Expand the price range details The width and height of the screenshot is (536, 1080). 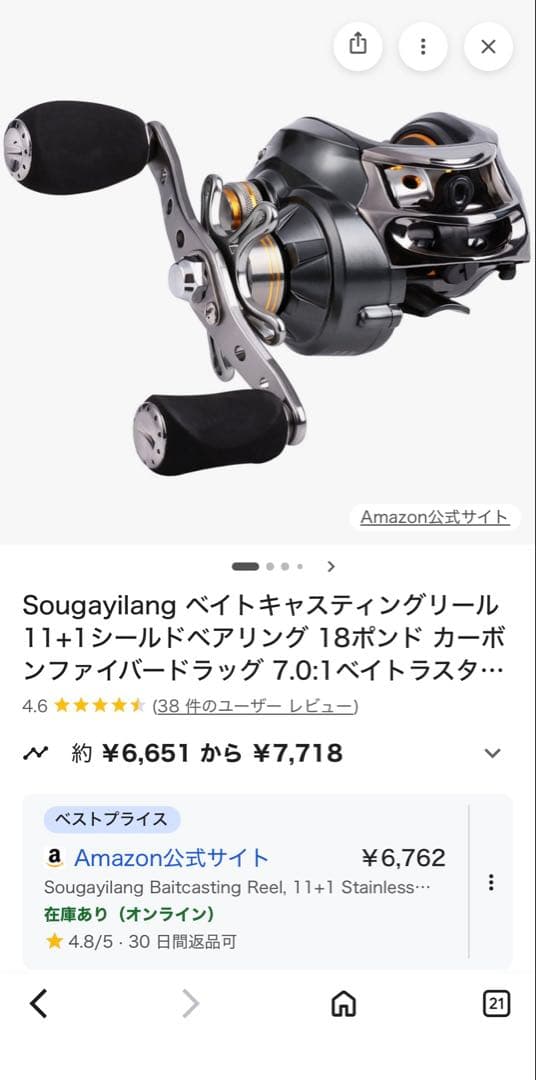click(x=492, y=754)
